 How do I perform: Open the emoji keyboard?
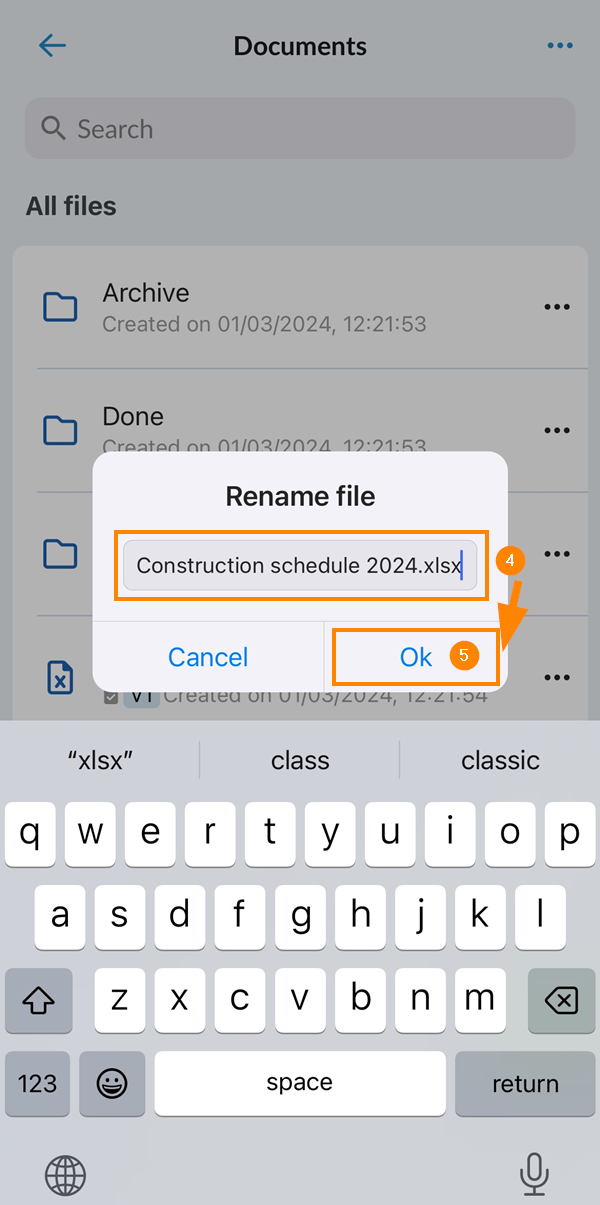[112, 1084]
